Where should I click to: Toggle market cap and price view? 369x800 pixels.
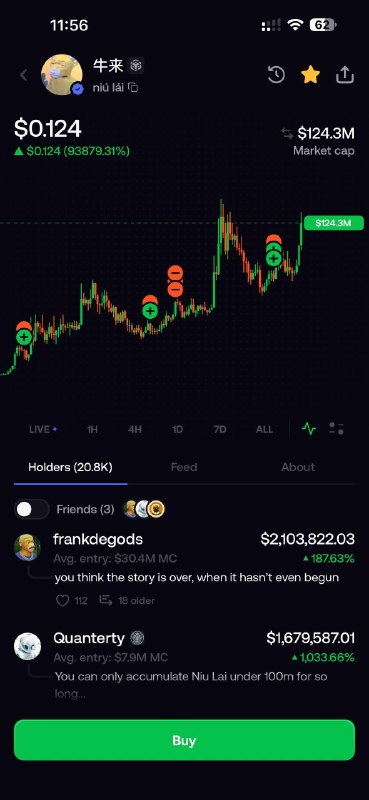coord(287,134)
